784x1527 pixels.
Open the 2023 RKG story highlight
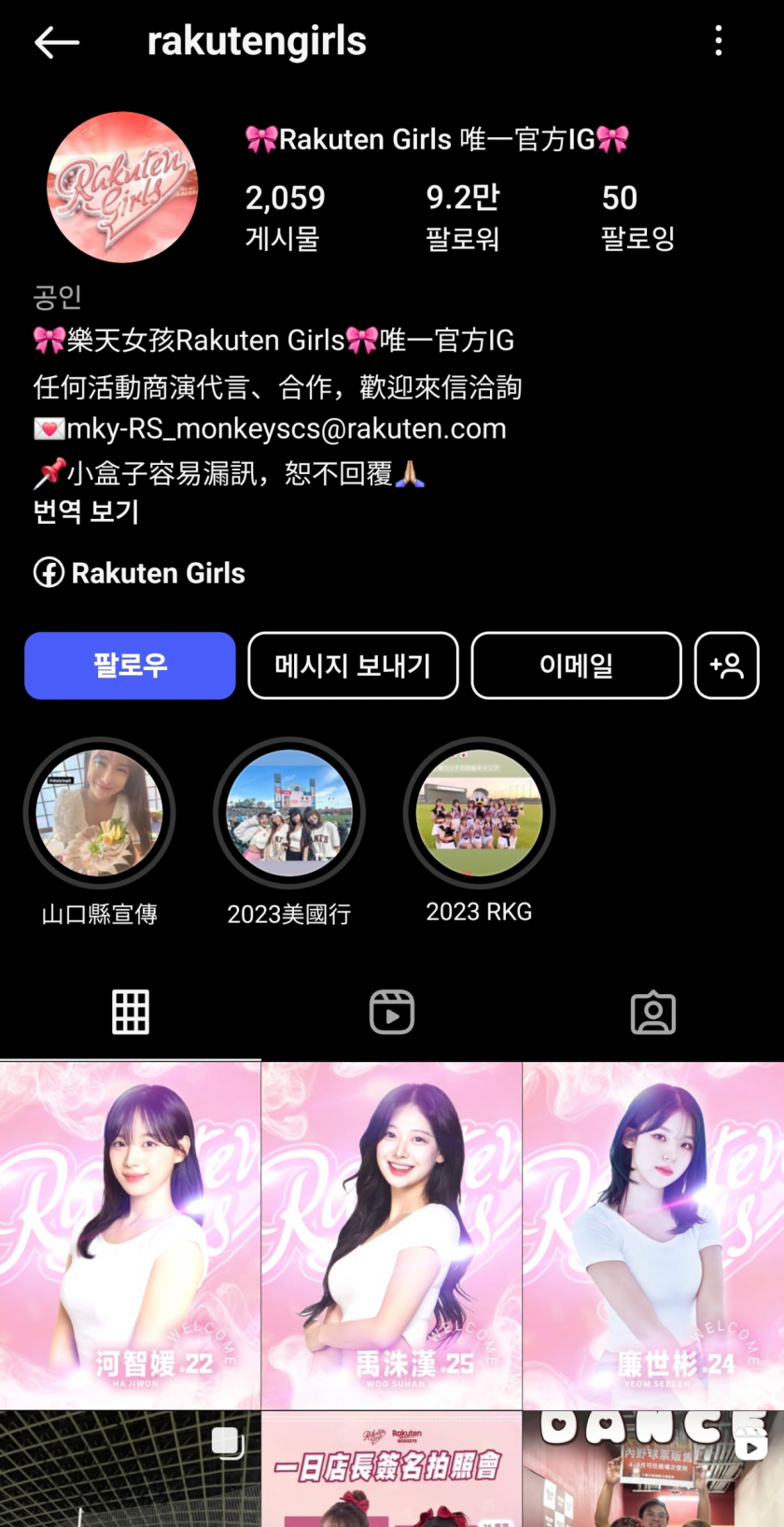479,813
